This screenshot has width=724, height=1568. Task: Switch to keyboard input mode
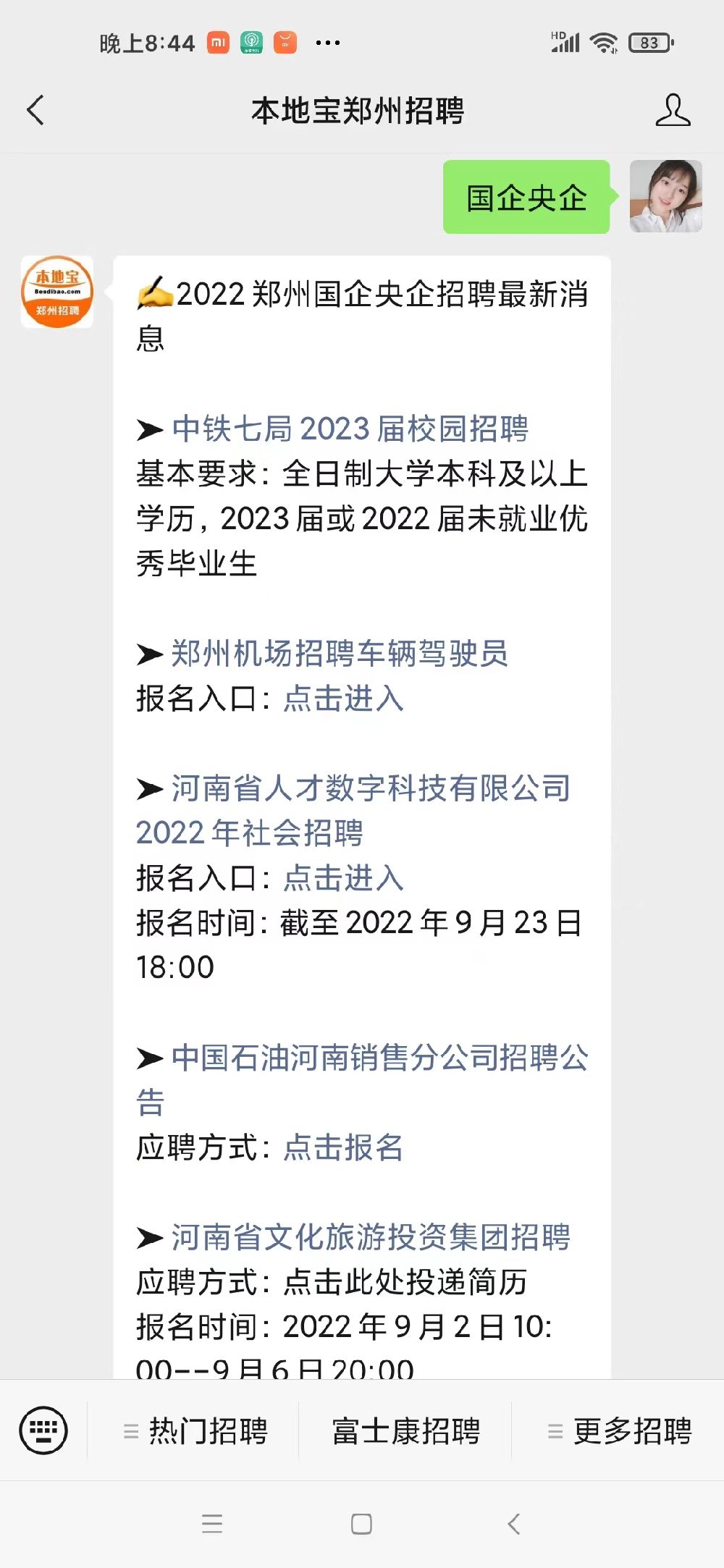pos(43,1430)
